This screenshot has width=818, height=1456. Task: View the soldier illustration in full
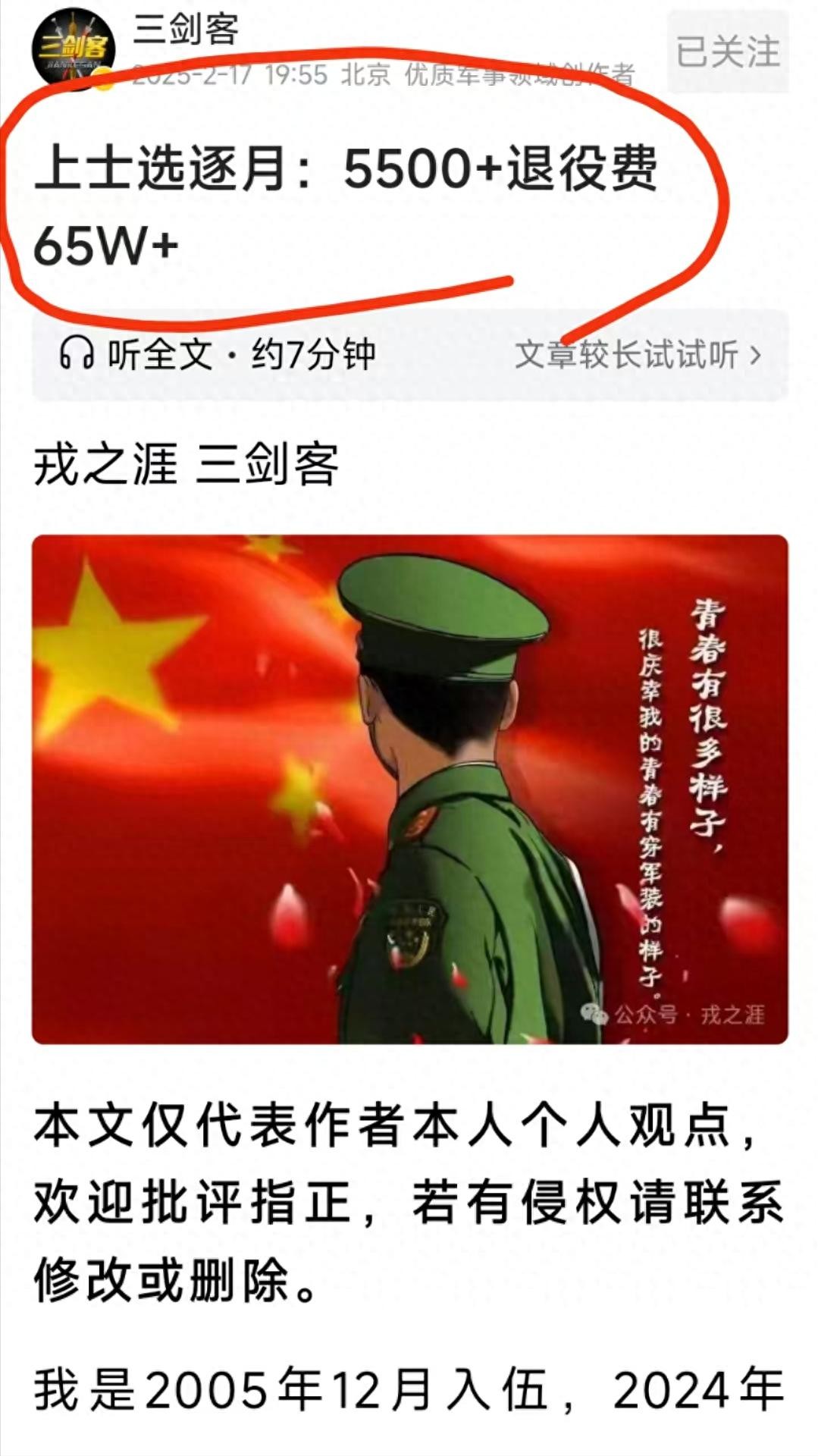(409, 789)
